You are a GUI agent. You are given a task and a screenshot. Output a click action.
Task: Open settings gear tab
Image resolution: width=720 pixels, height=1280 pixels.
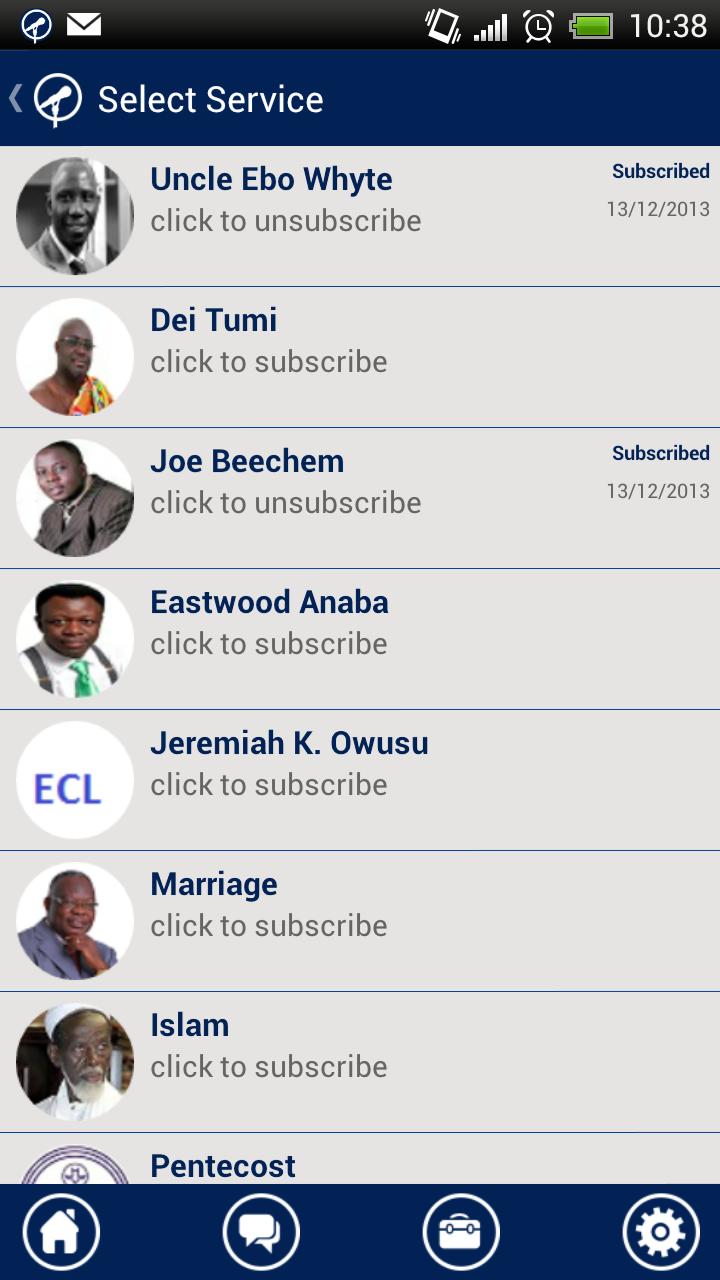[x=660, y=1232]
